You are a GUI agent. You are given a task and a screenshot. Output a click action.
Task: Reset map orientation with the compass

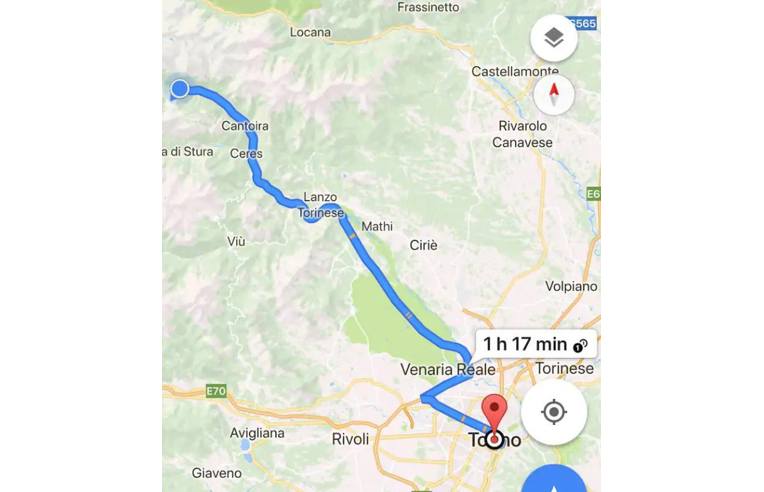(x=554, y=95)
